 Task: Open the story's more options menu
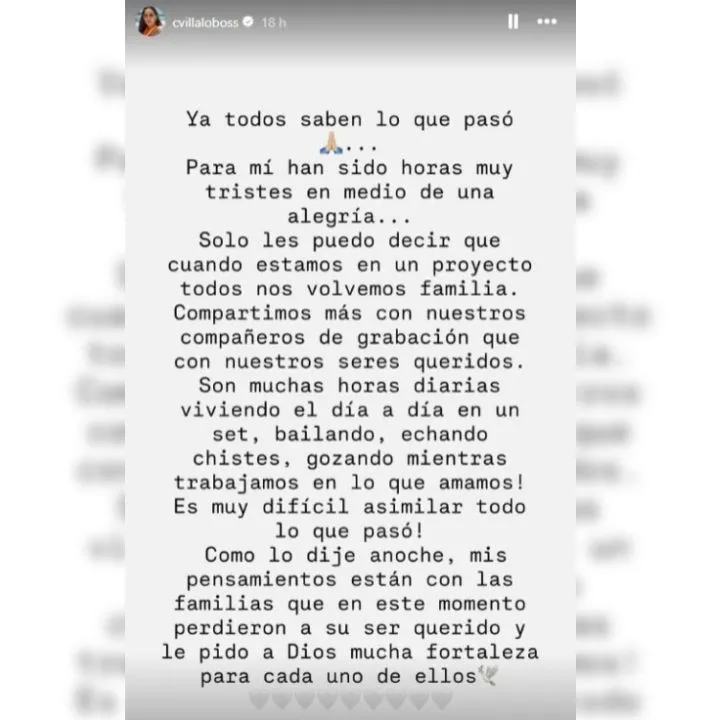coord(546,21)
